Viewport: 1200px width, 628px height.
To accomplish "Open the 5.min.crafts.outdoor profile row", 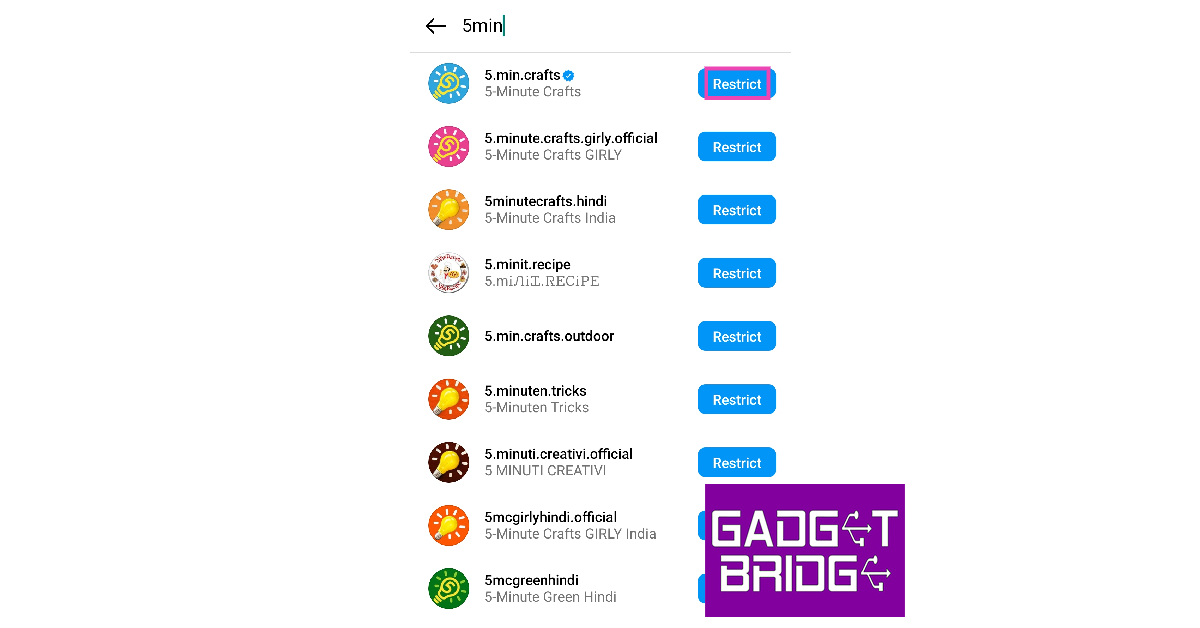I will [x=549, y=336].
